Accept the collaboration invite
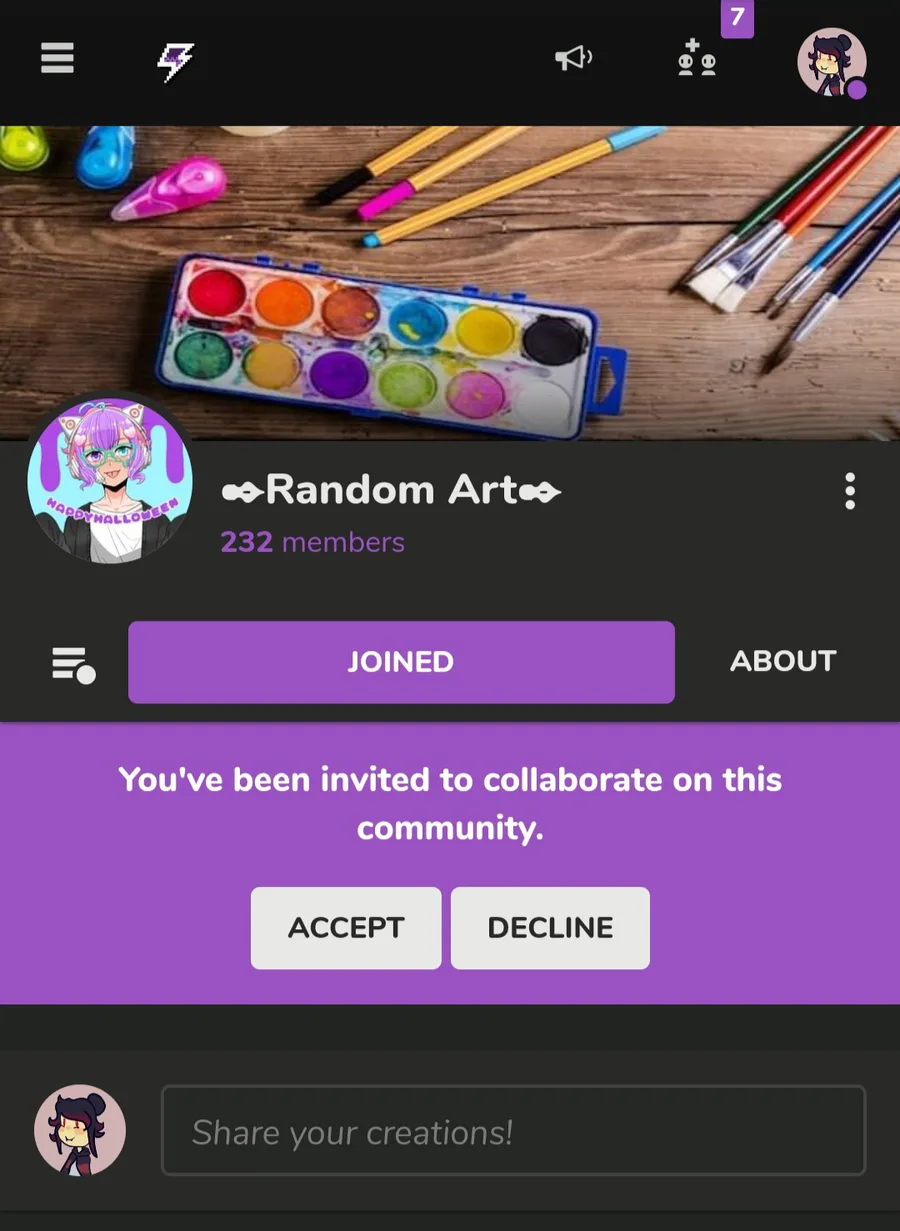 point(346,928)
